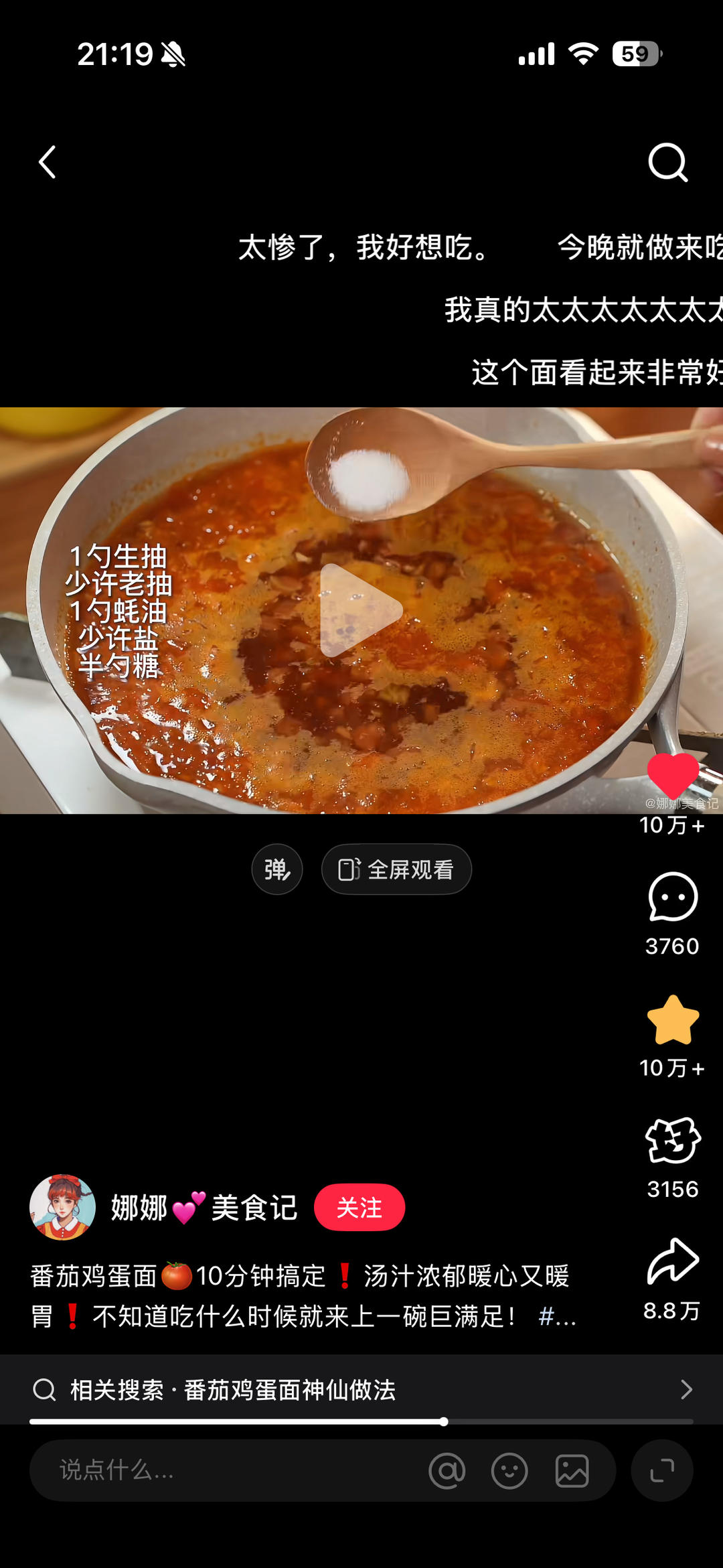The image size is (723, 1568).
Task: Tap the 说点什么 comment field
Action: (x=228, y=1470)
